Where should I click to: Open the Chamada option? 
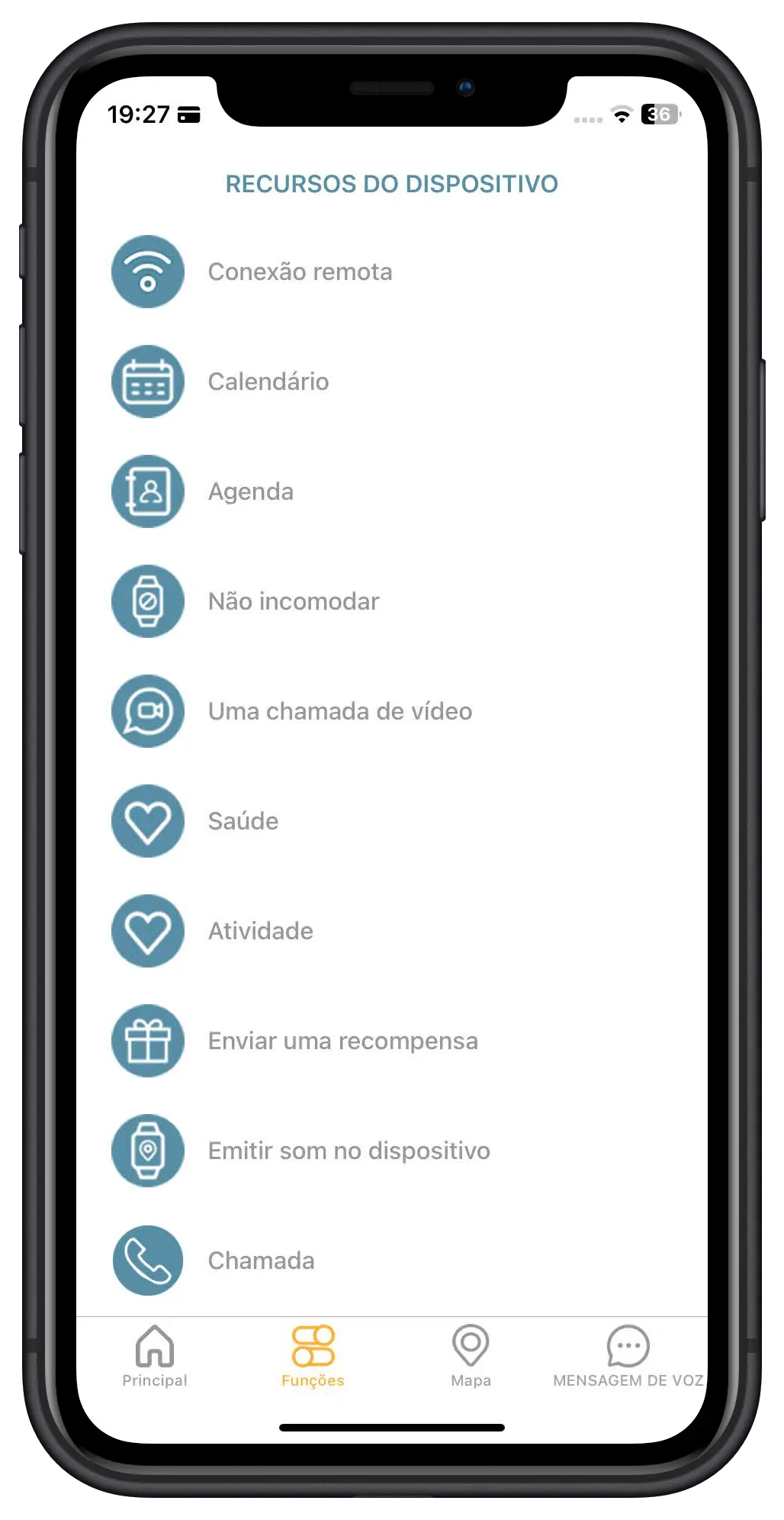[261, 1261]
